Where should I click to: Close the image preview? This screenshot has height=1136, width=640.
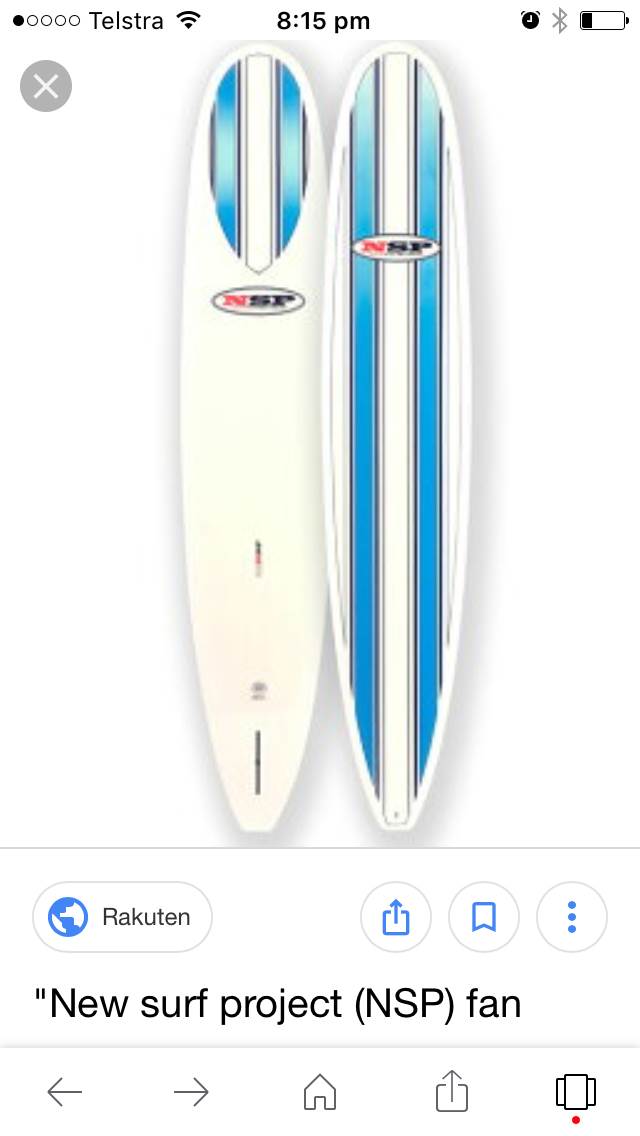pyautogui.click(x=46, y=86)
